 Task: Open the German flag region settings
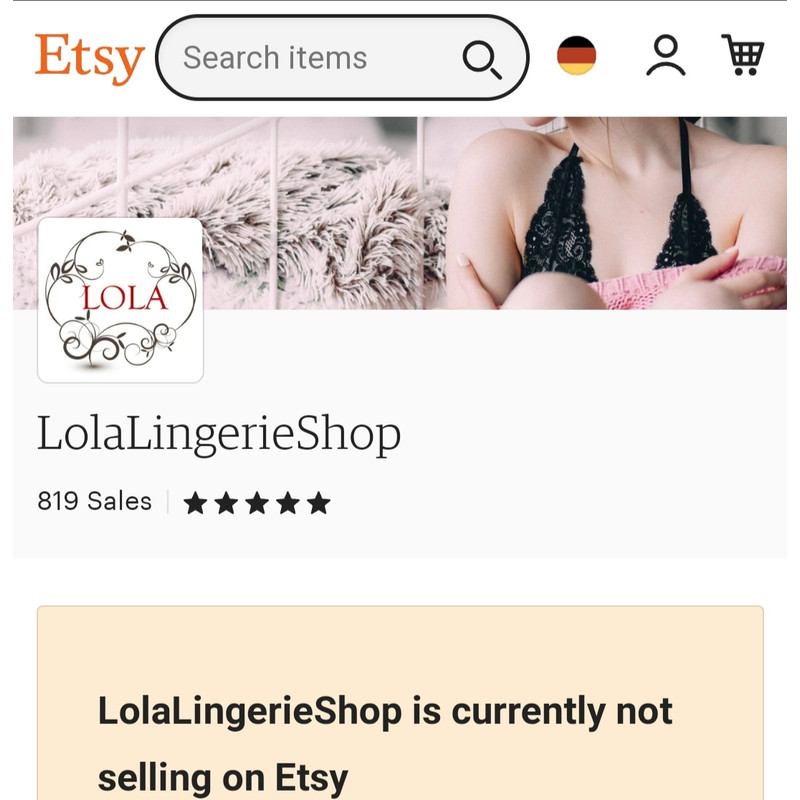576,56
